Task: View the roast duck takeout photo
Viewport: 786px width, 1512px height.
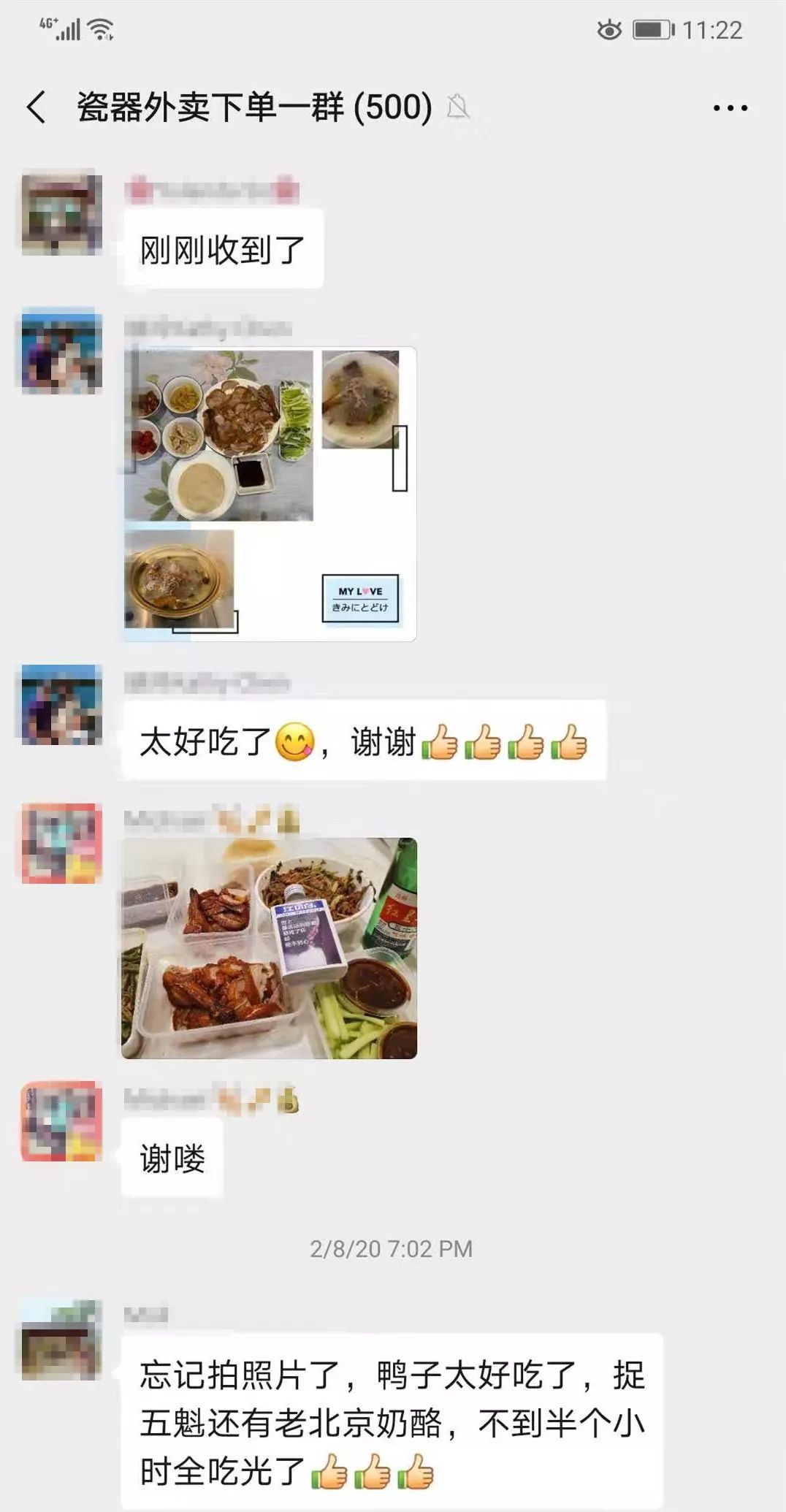Action: (270, 948)
